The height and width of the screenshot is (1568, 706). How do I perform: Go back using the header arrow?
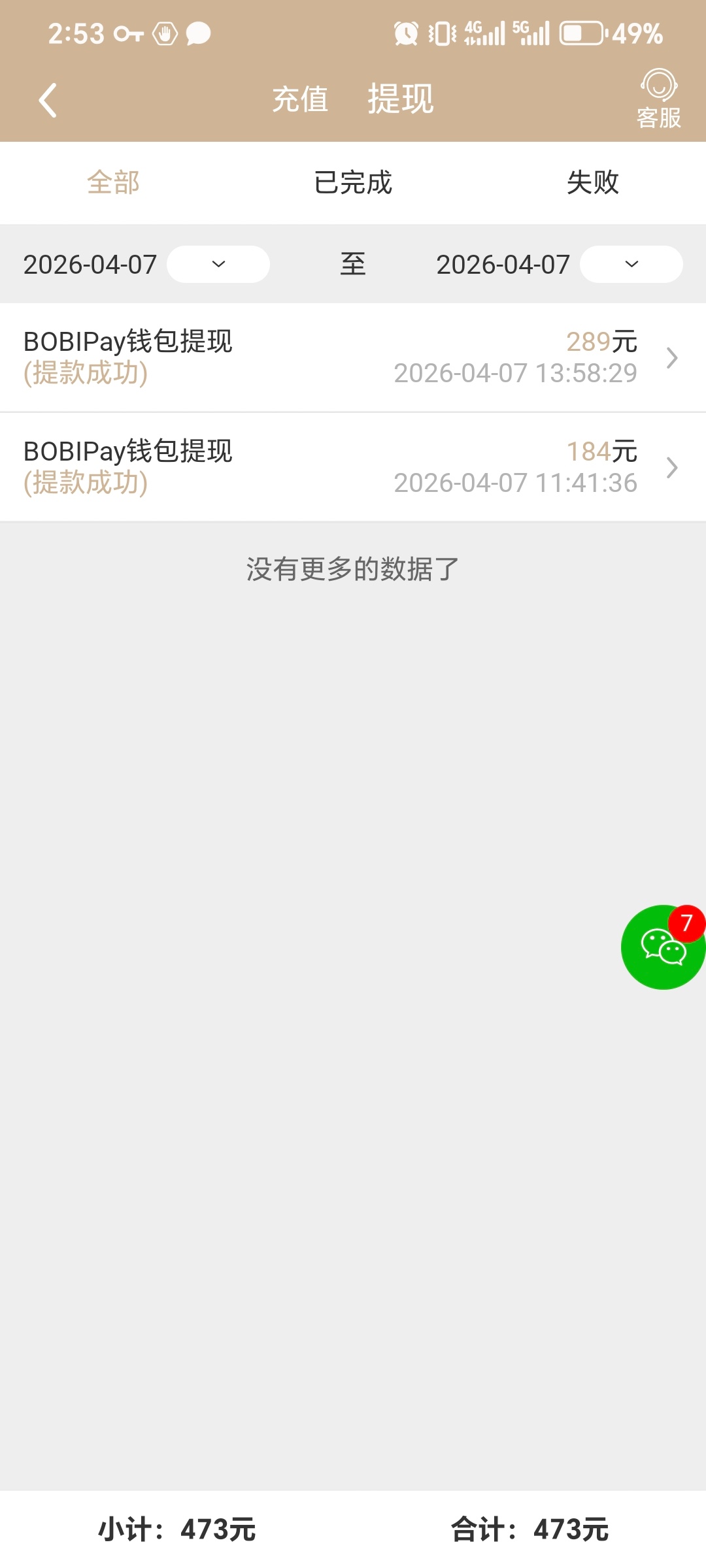tap(48, 100)
